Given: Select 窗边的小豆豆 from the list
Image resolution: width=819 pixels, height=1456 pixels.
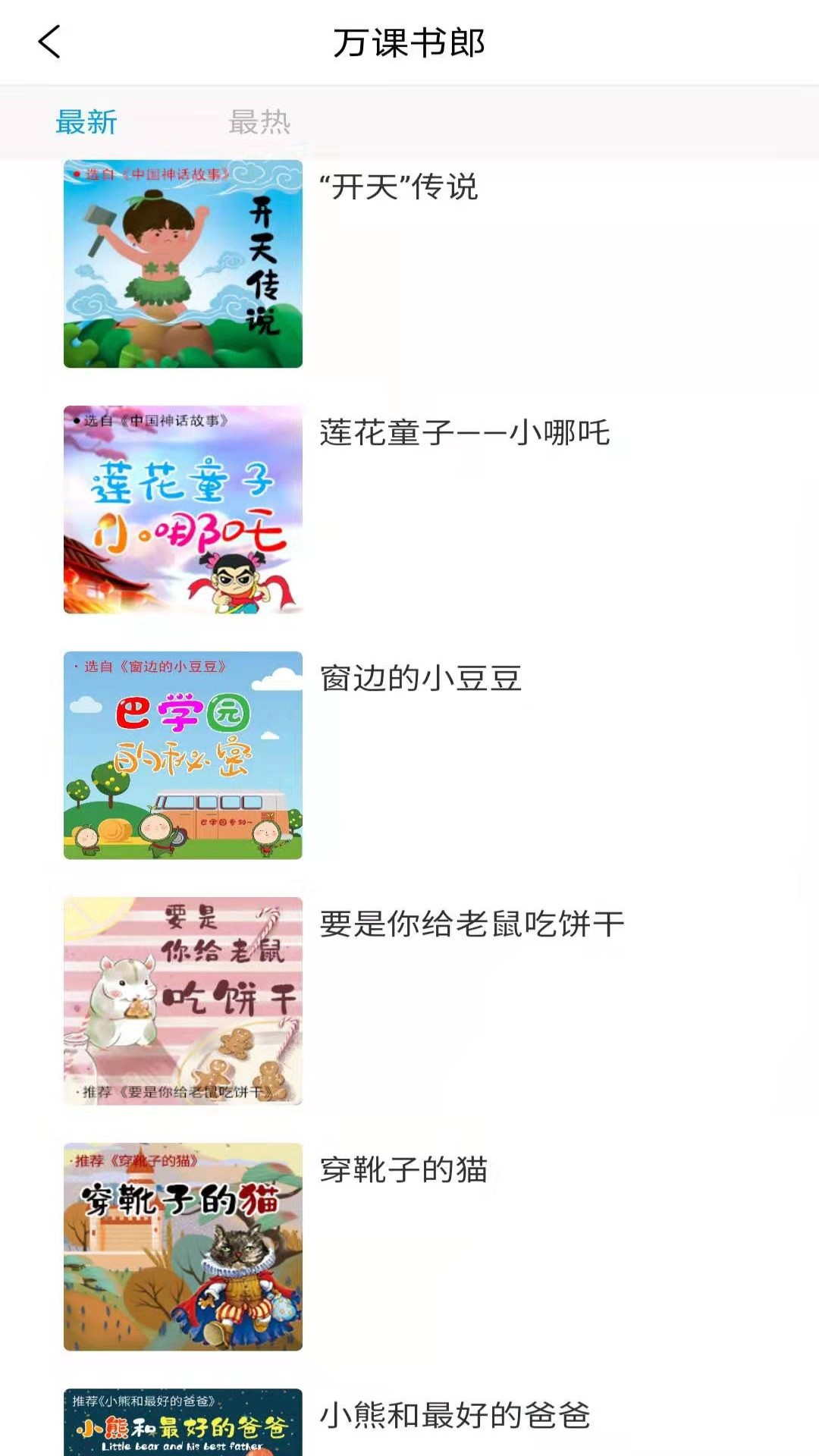Looking at the screenshot, I should 420,679.
